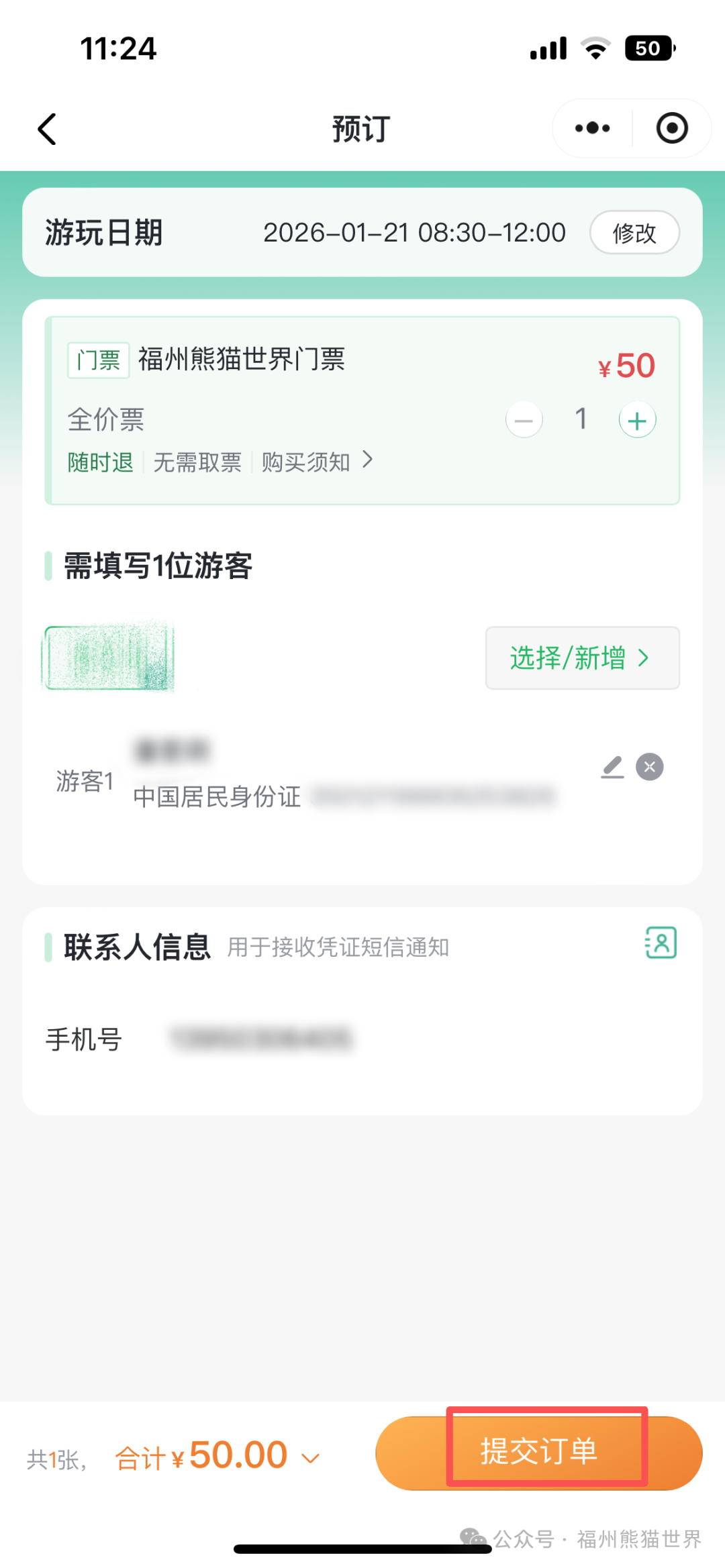Tap 选择/新增 to choose a visitor

click(x=582, y=658)
